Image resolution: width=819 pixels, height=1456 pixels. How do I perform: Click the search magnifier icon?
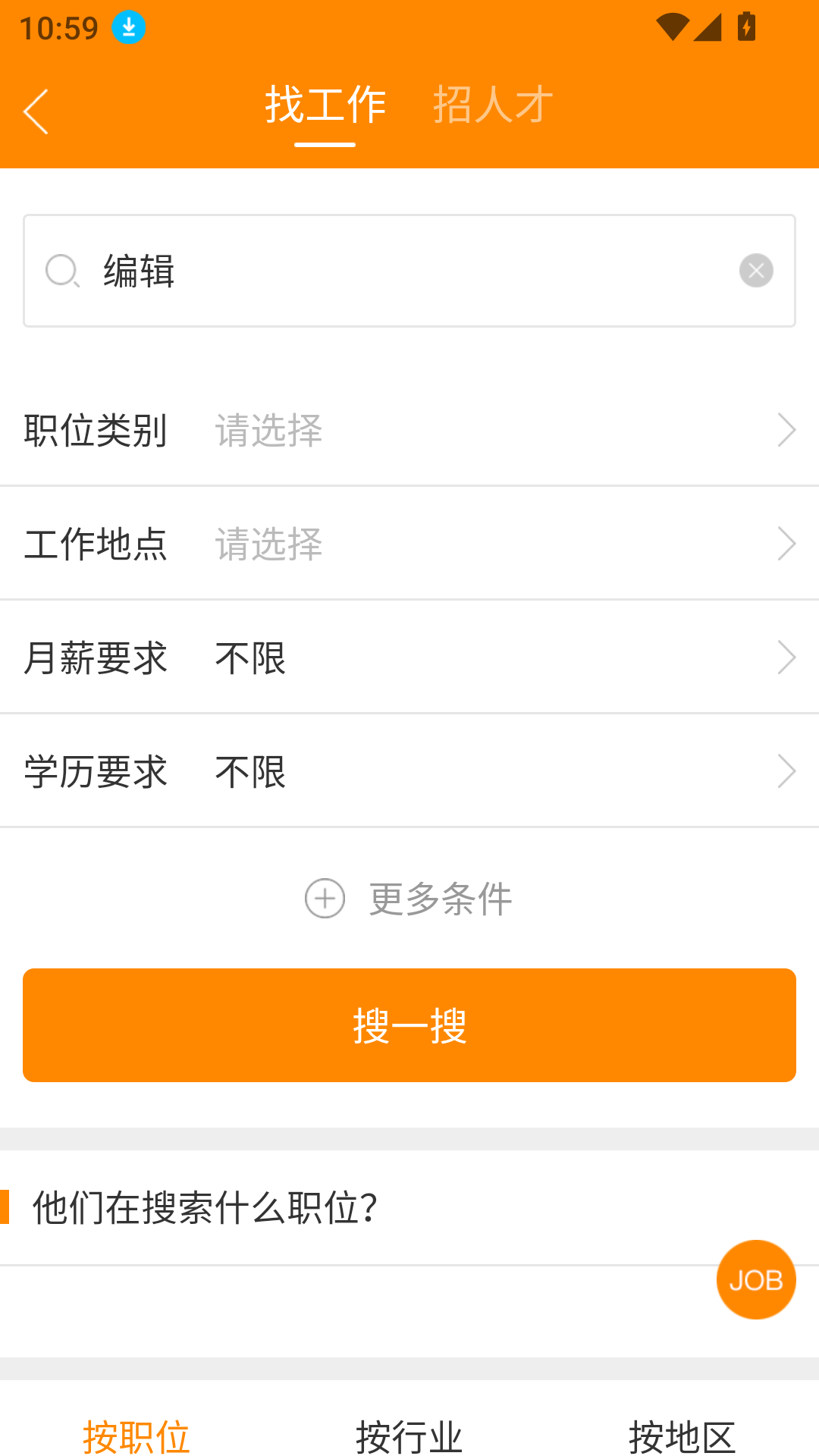click(x=64, y=271)
